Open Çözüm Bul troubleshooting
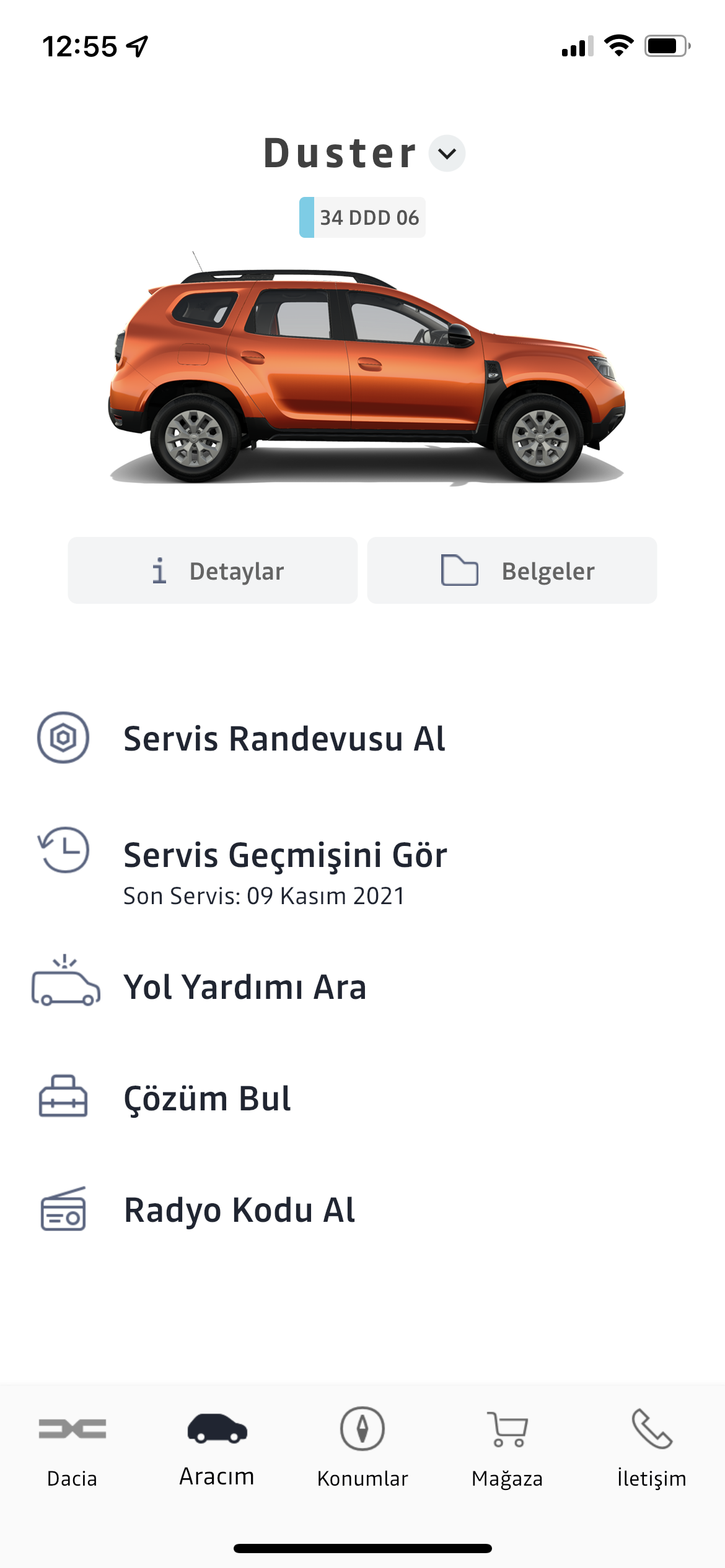725x1568 pixels. [x=207, y=1099]
